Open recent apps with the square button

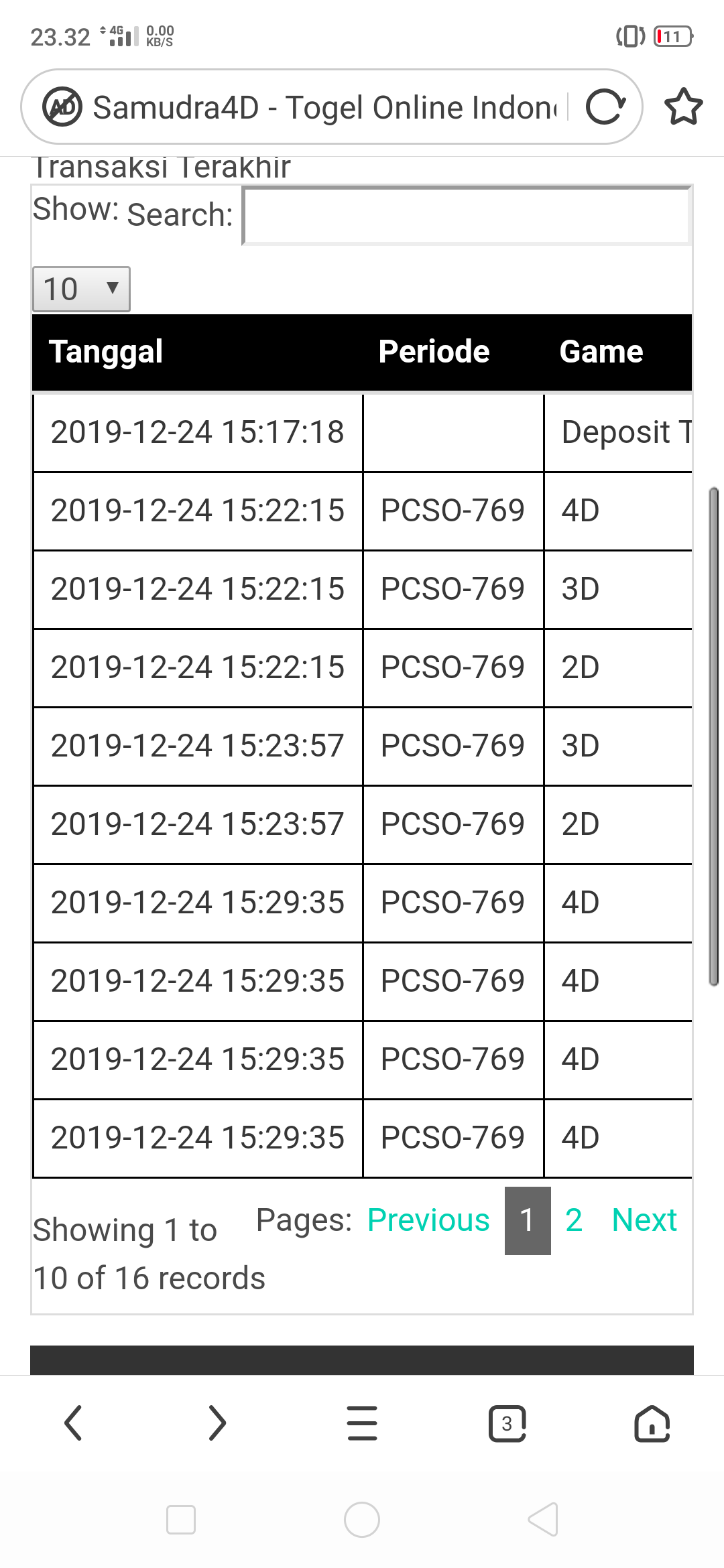181,1519
